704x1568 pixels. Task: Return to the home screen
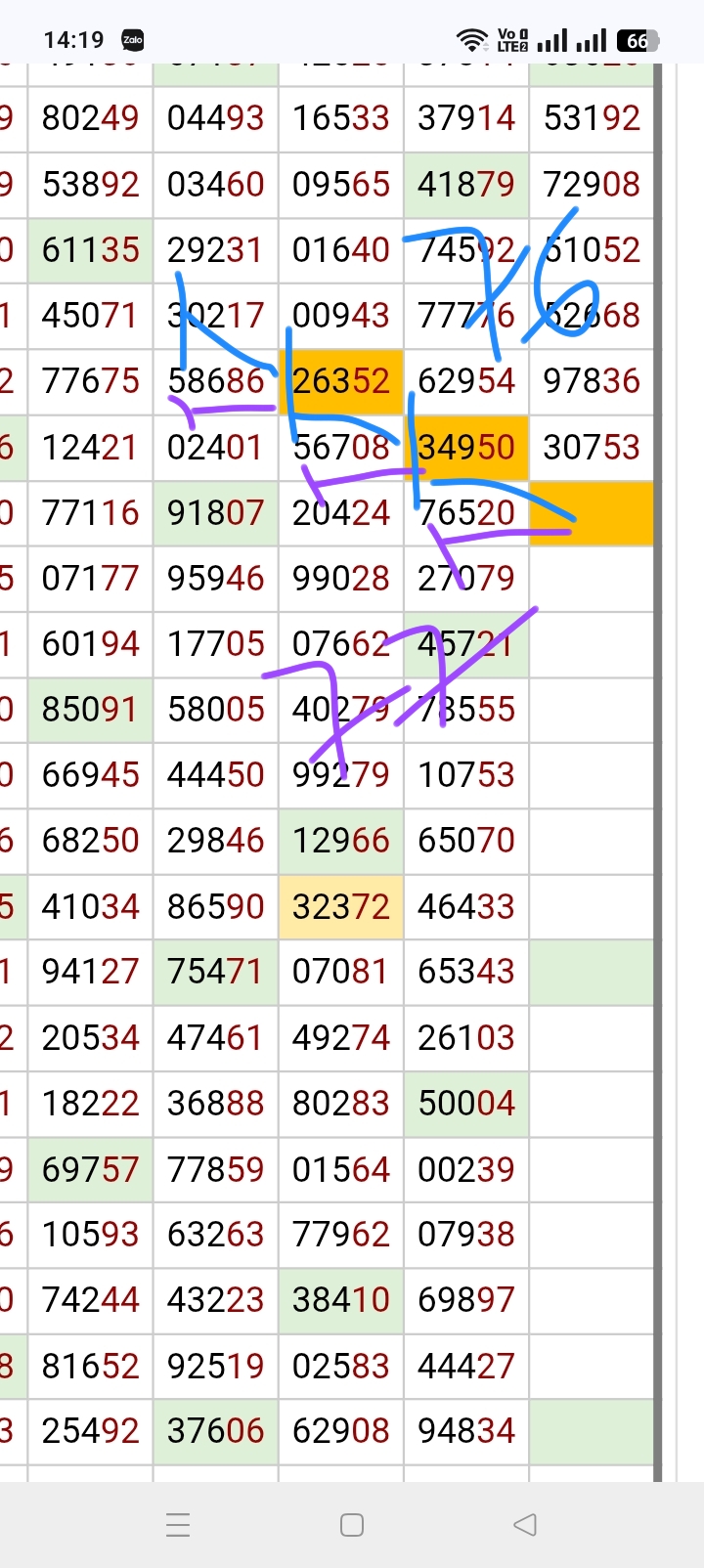point(352,1525)
